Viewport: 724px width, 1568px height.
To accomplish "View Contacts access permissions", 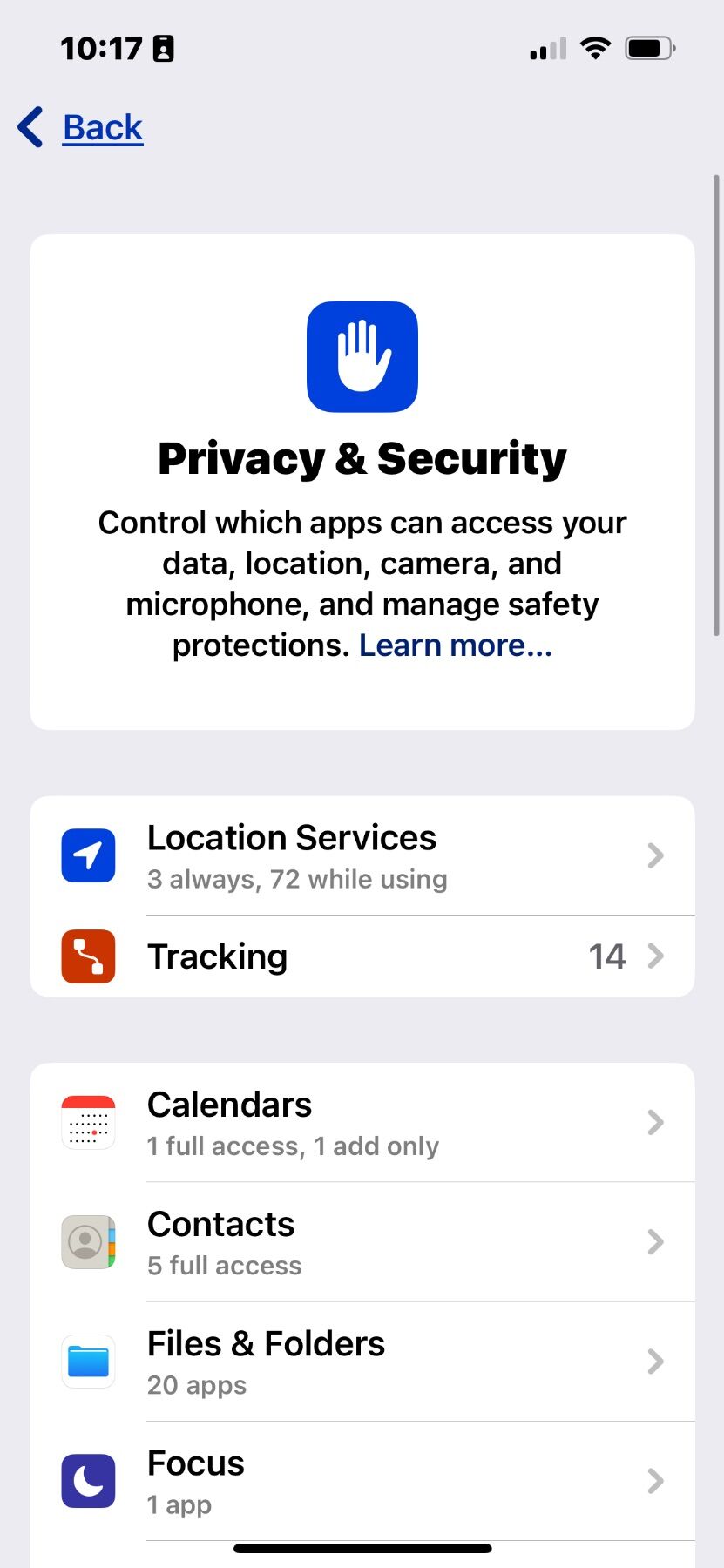I will point(362,1242).
